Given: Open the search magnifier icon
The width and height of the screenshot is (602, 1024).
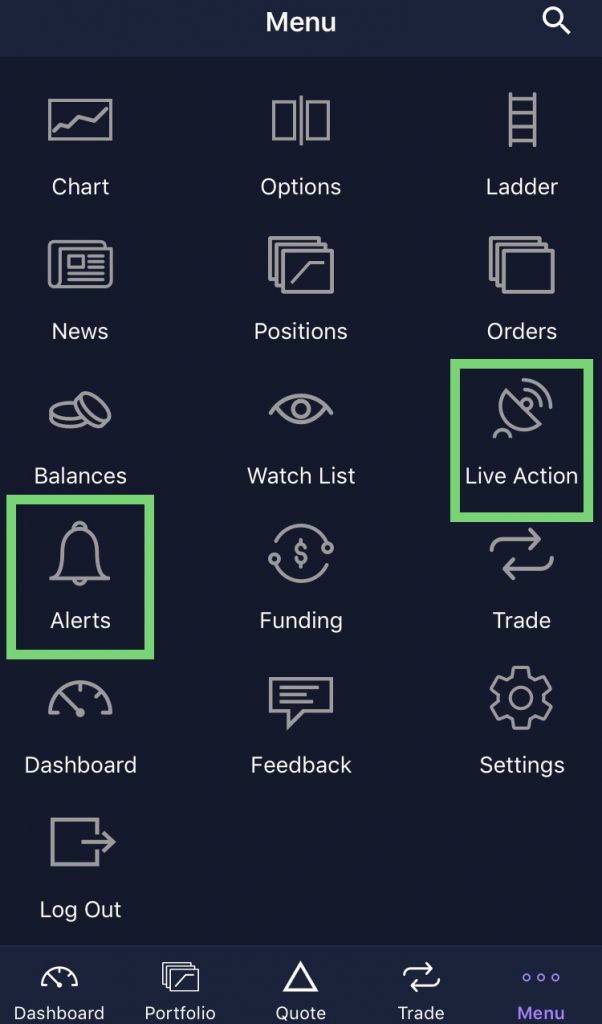Looking at the screenshot, I should point(556,22).
